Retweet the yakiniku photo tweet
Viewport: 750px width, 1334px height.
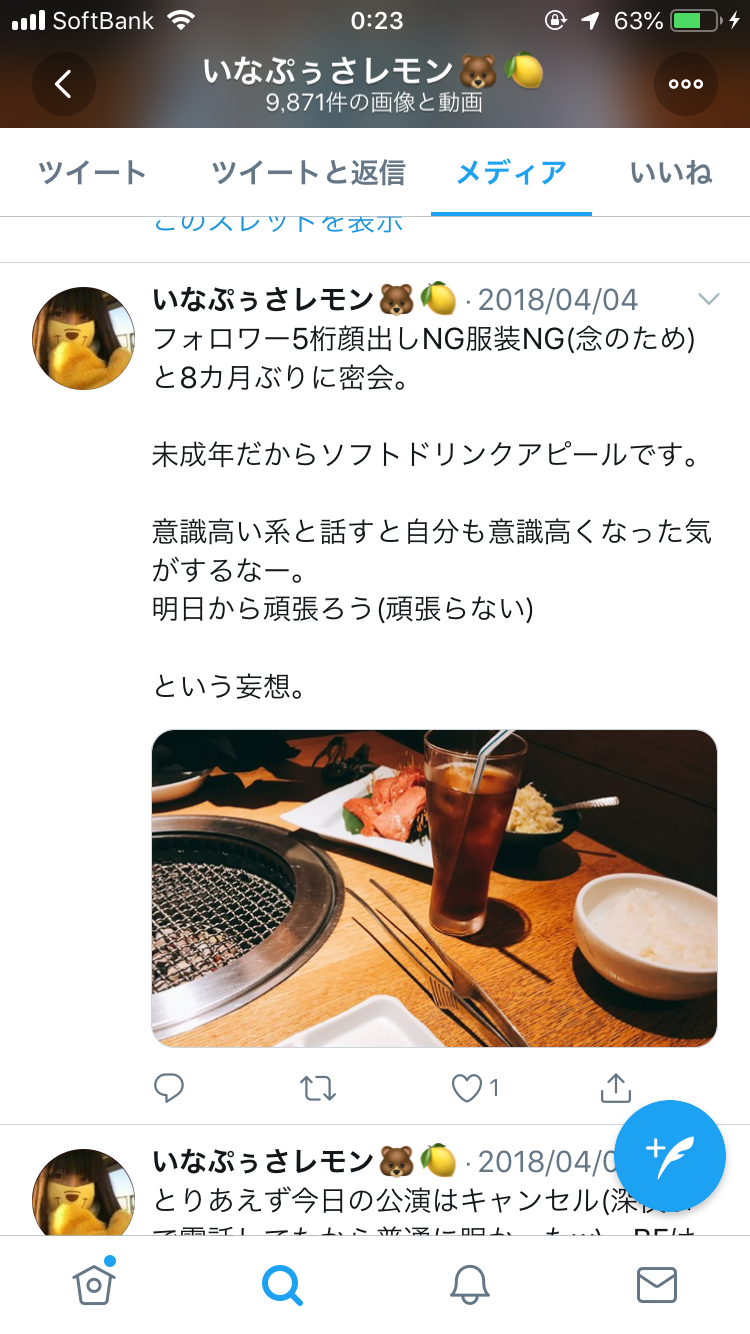[318, 1087]
